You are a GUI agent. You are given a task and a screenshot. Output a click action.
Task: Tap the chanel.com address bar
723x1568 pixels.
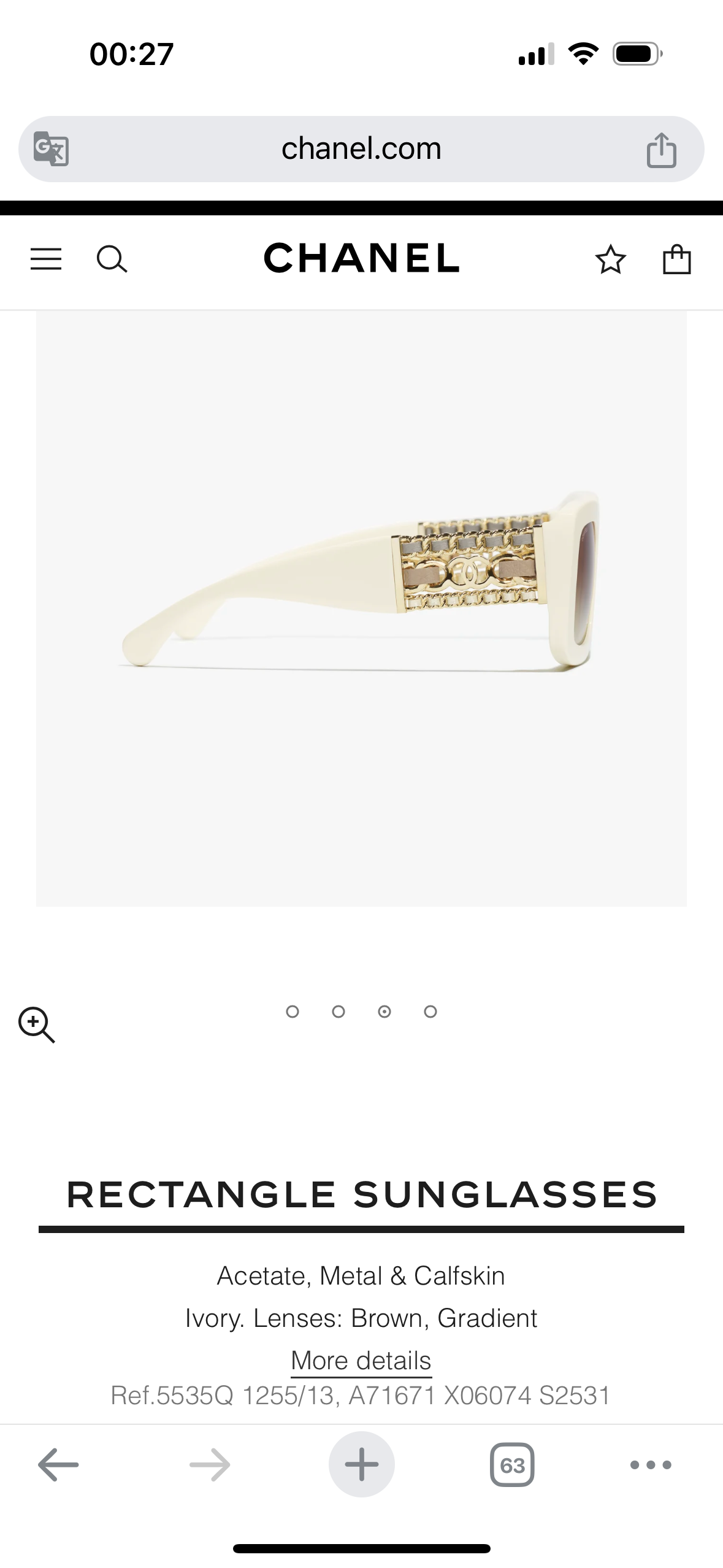[361, 149]
